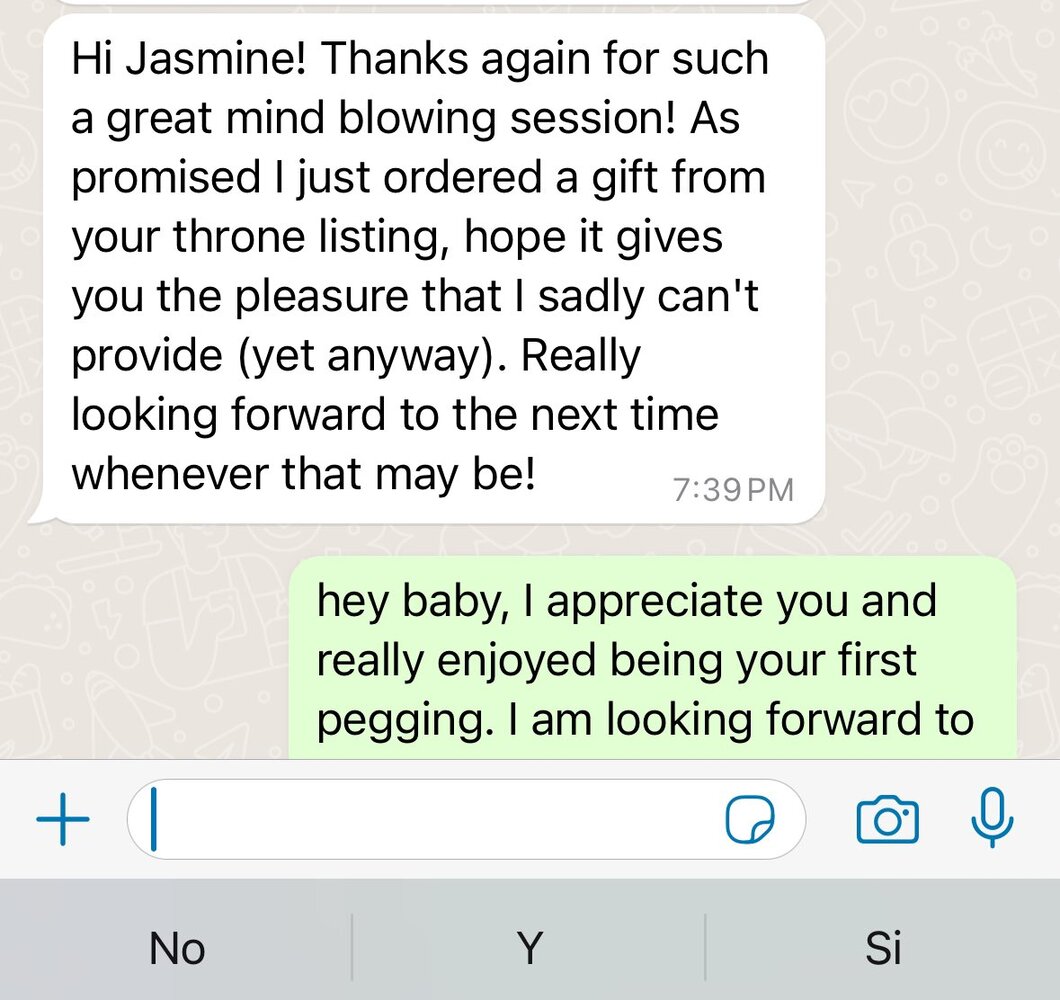Open the sticker picker icon
This screenshot has height=1000, width=1060.
(x=749, y=821)
